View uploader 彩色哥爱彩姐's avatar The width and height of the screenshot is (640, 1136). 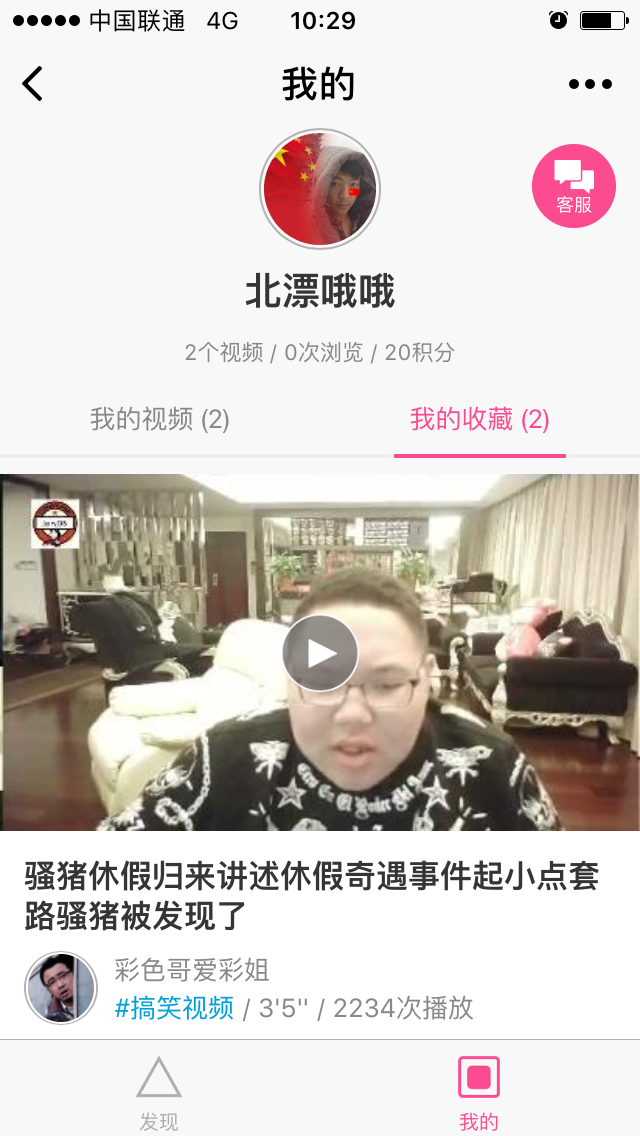[61, 988]
